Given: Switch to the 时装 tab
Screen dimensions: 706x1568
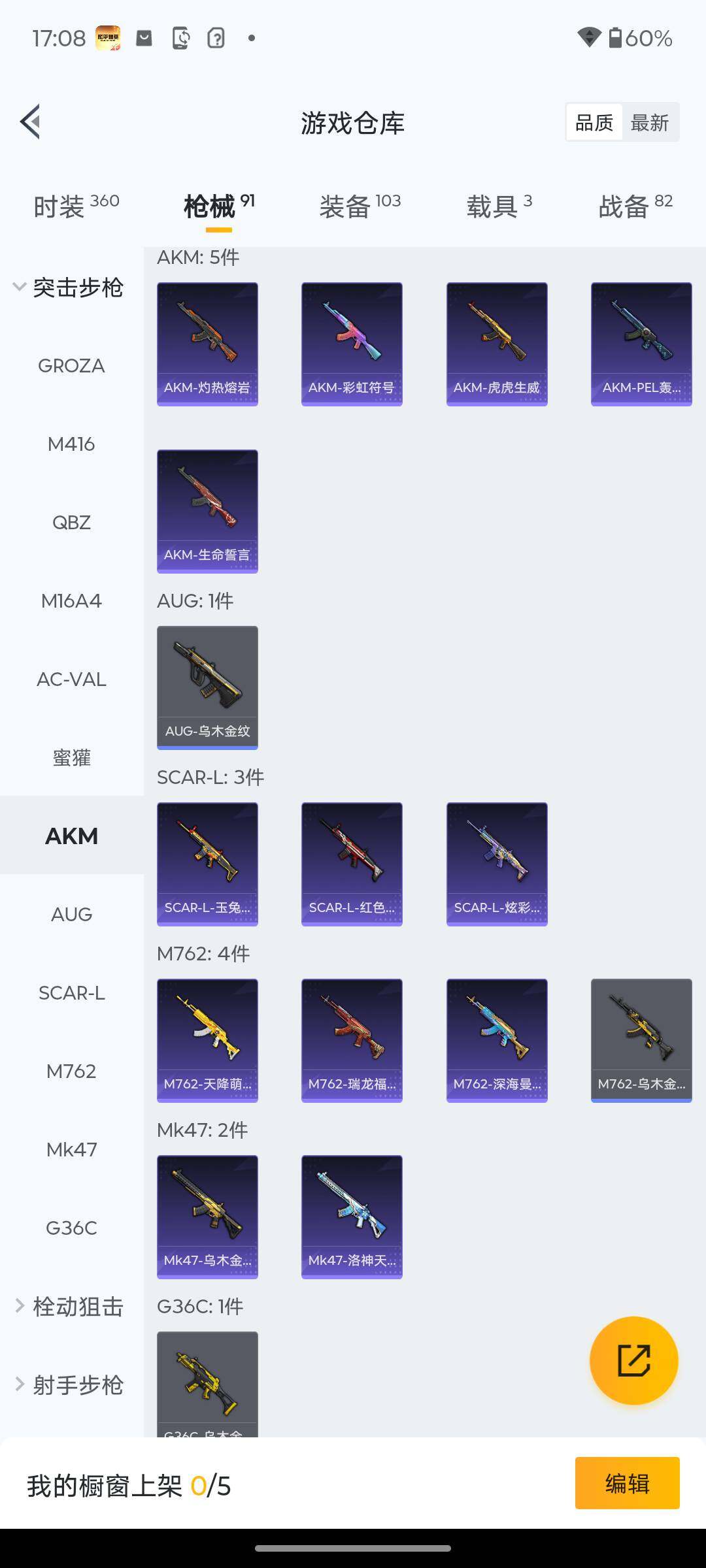Looking at the screenshot, I should tap(76, 206).
